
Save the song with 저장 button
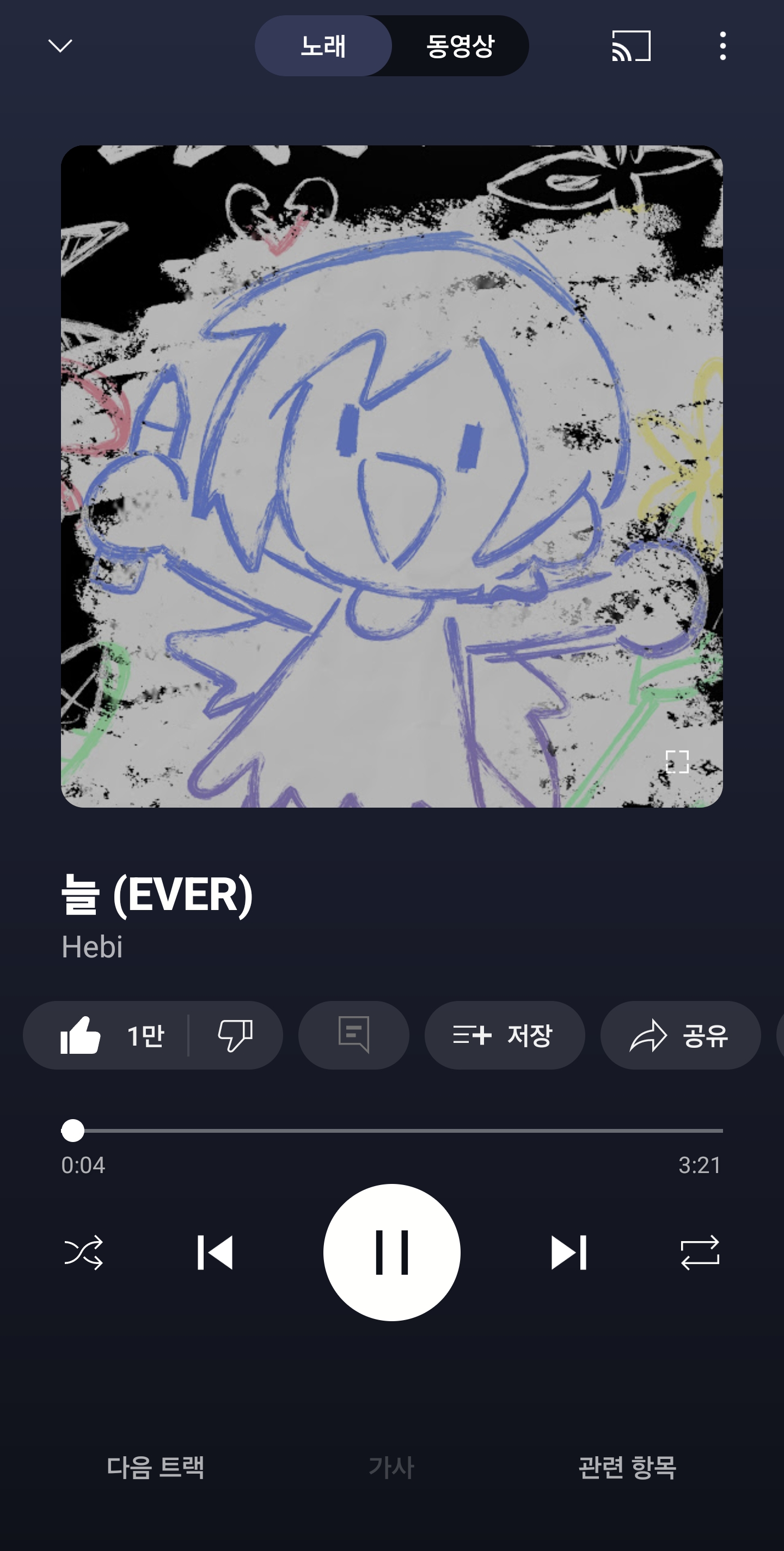point(504,1035)
